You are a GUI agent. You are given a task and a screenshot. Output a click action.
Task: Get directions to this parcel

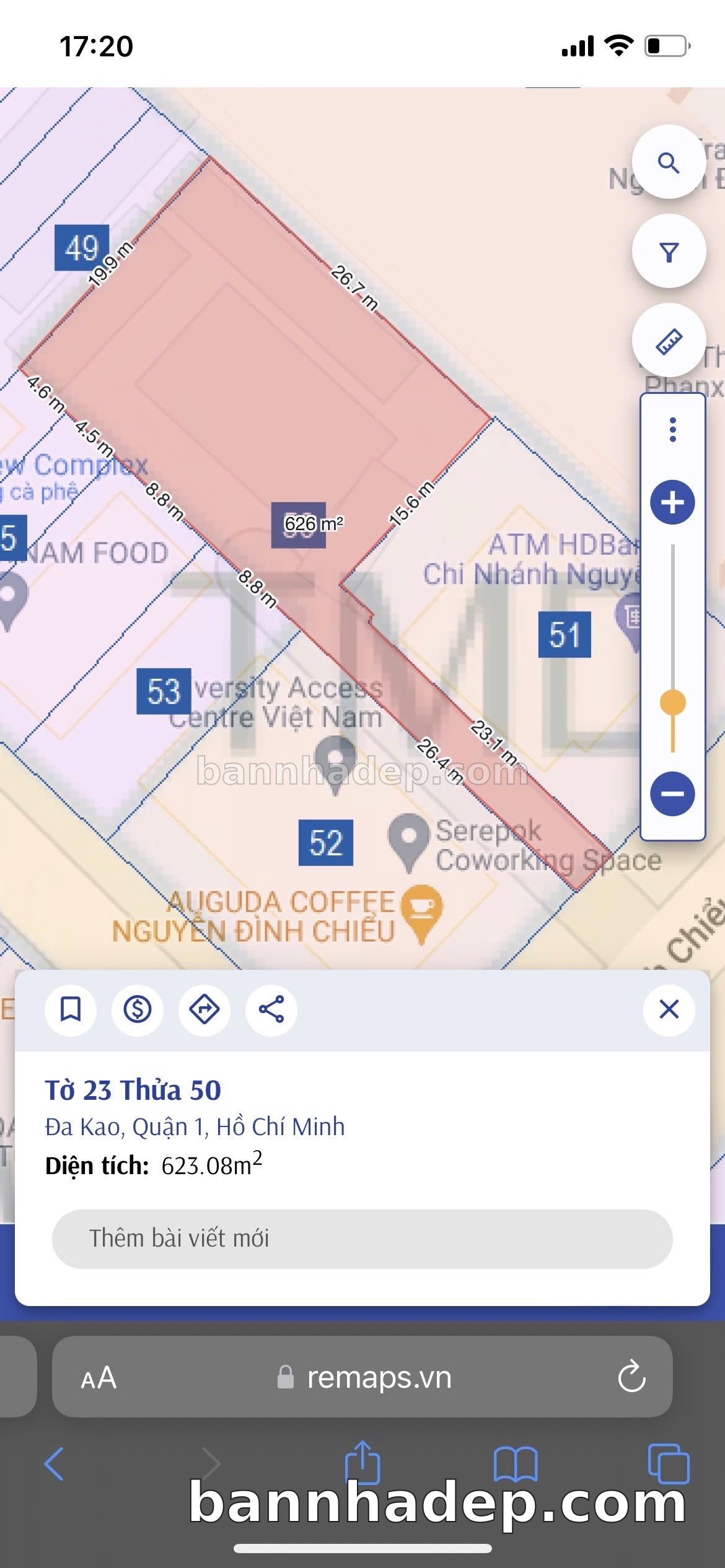[x=204, y=1009]
